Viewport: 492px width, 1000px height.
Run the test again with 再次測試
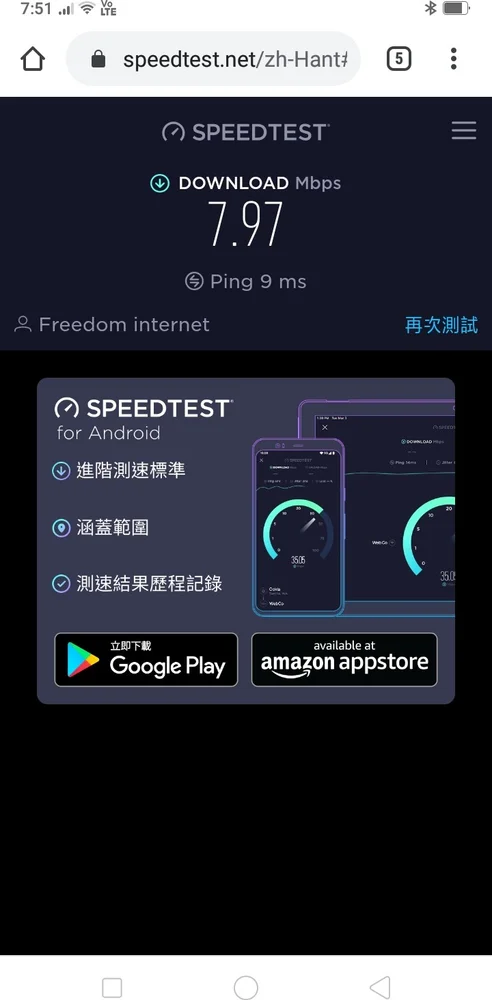click(441, 325)
